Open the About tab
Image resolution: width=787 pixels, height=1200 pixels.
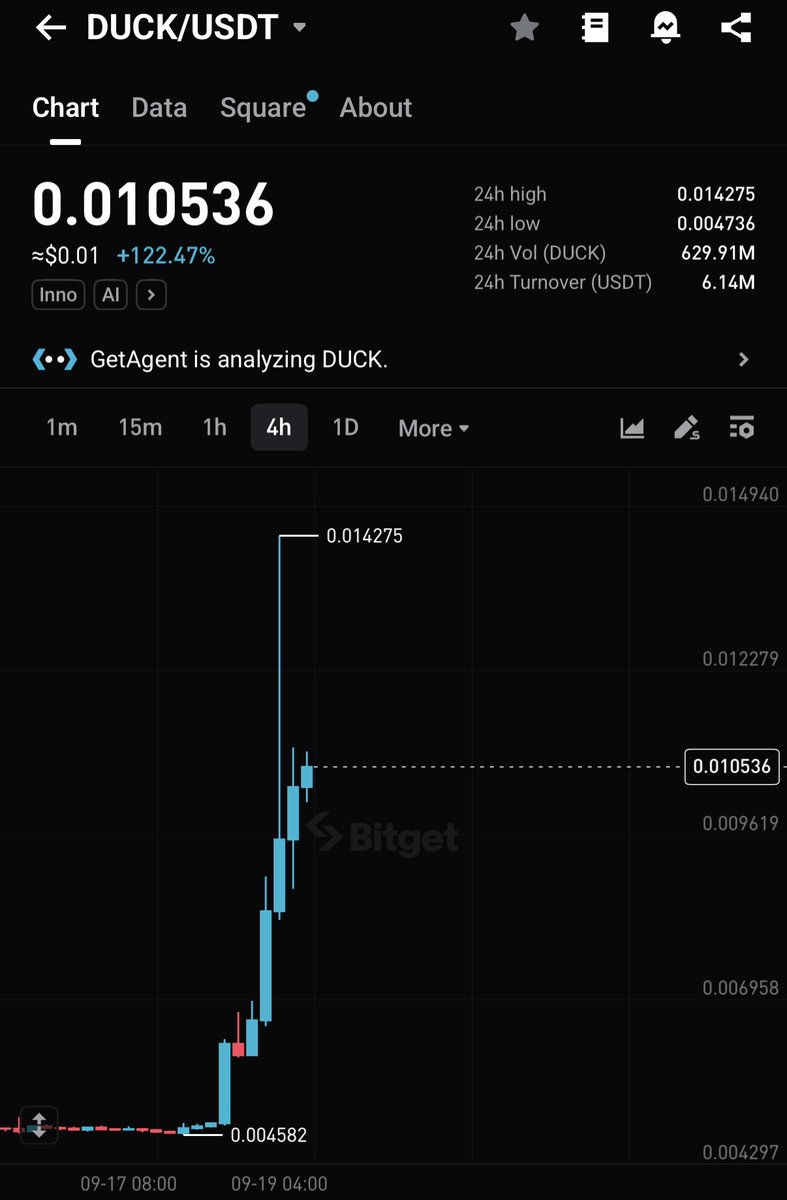point(376,108)
